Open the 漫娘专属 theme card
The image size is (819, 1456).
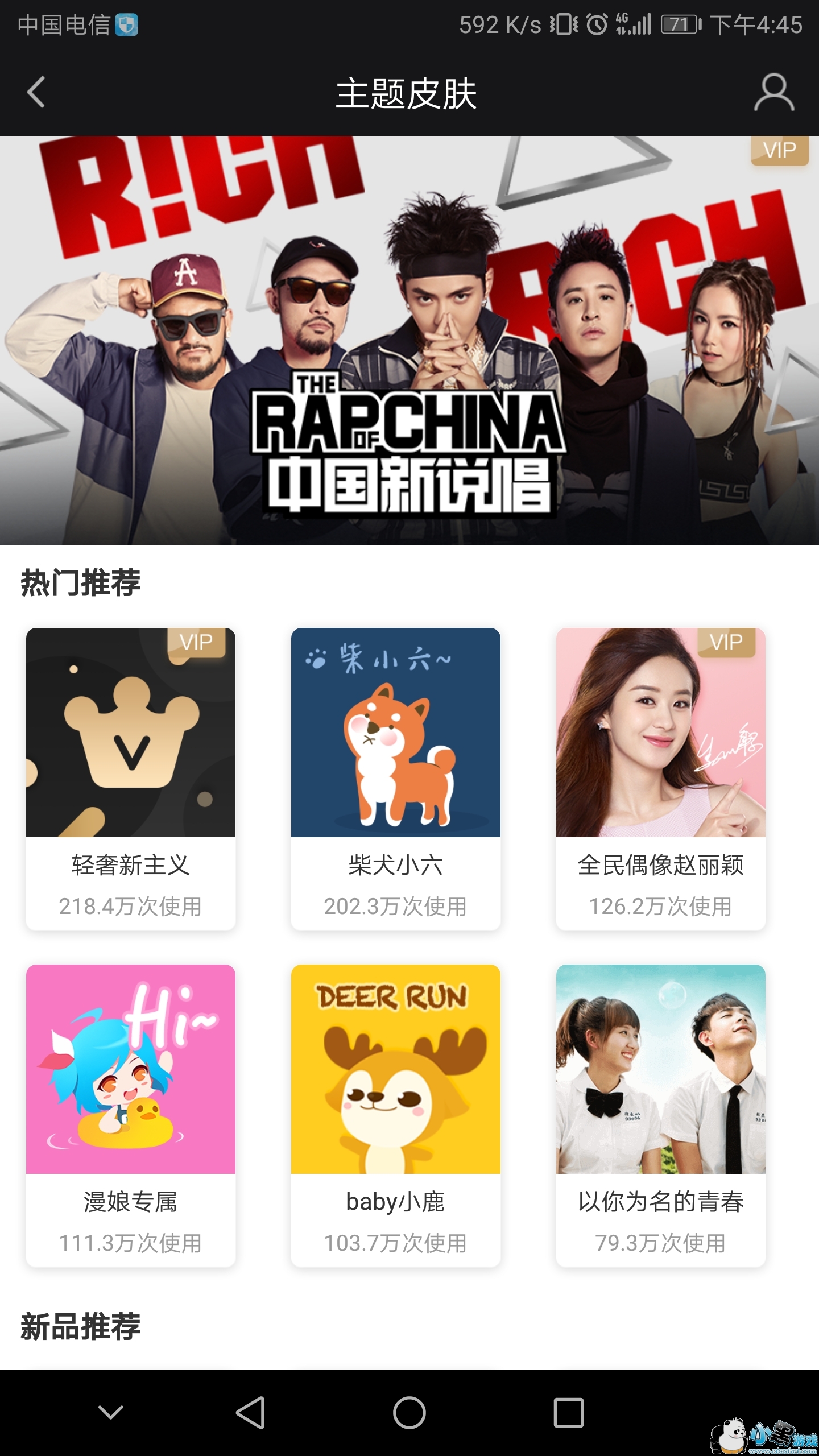coord(131,1115)
